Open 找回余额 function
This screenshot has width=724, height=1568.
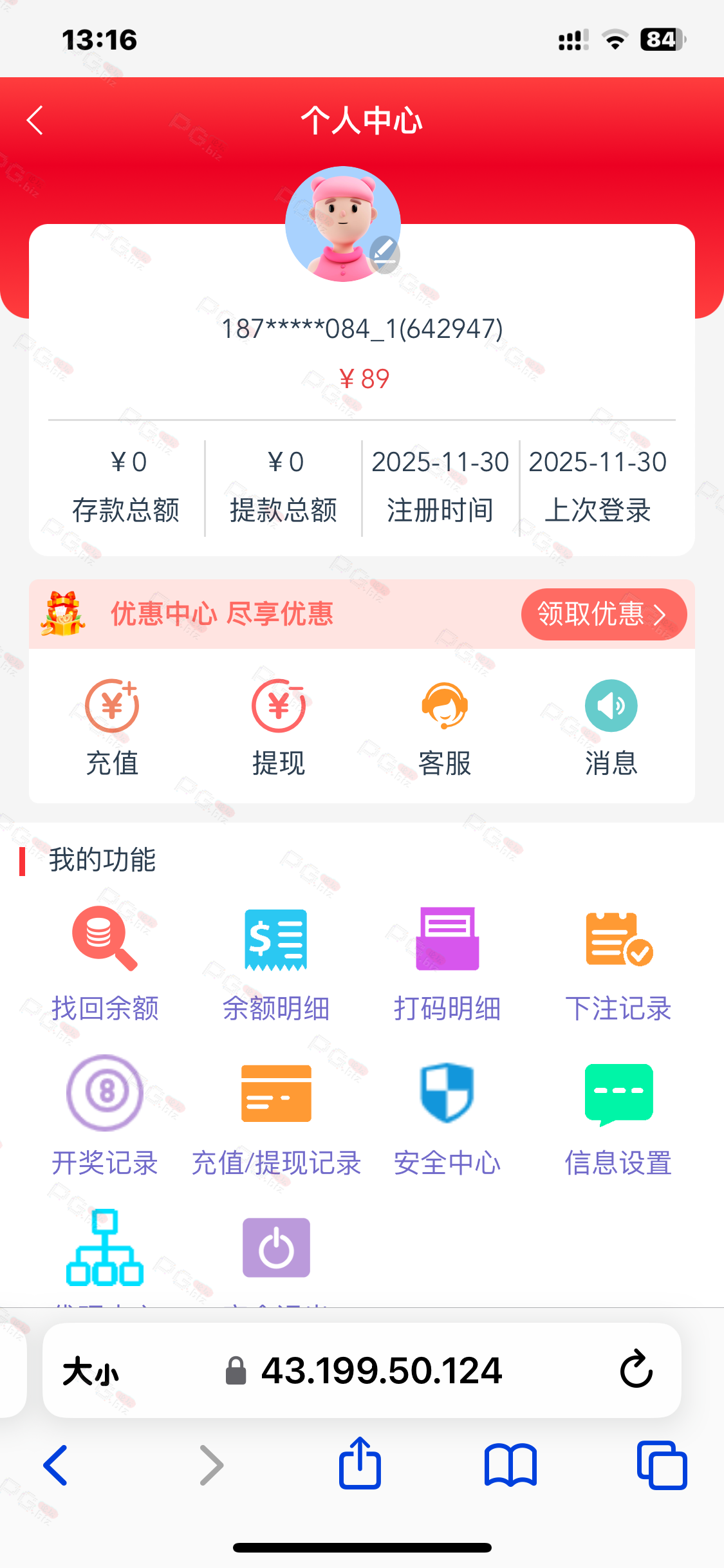coord(105,963)
